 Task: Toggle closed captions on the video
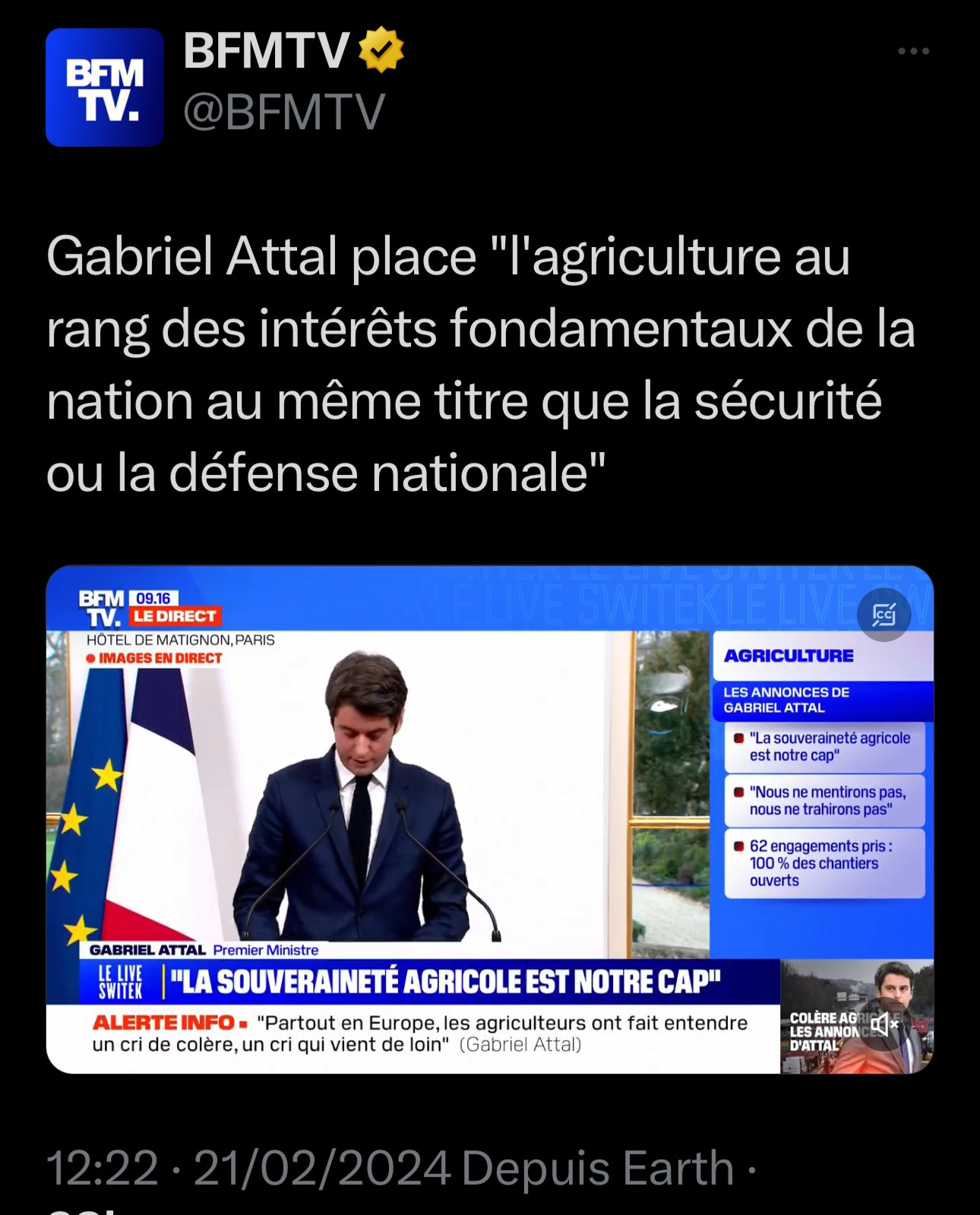(884, 614)
